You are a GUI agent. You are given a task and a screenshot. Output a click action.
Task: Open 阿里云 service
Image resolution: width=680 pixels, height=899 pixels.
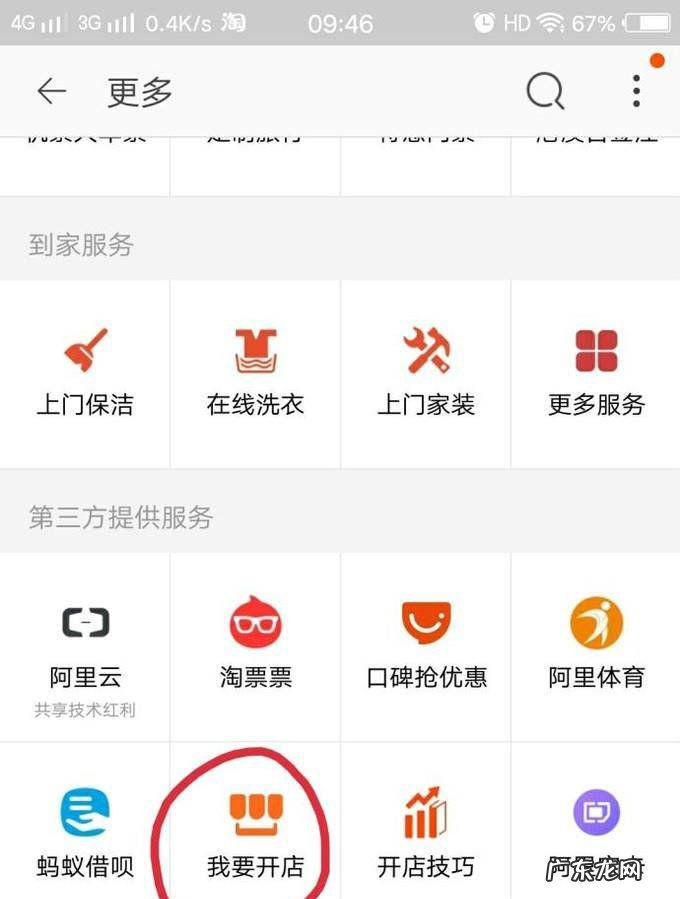click(x=85, y=647)
